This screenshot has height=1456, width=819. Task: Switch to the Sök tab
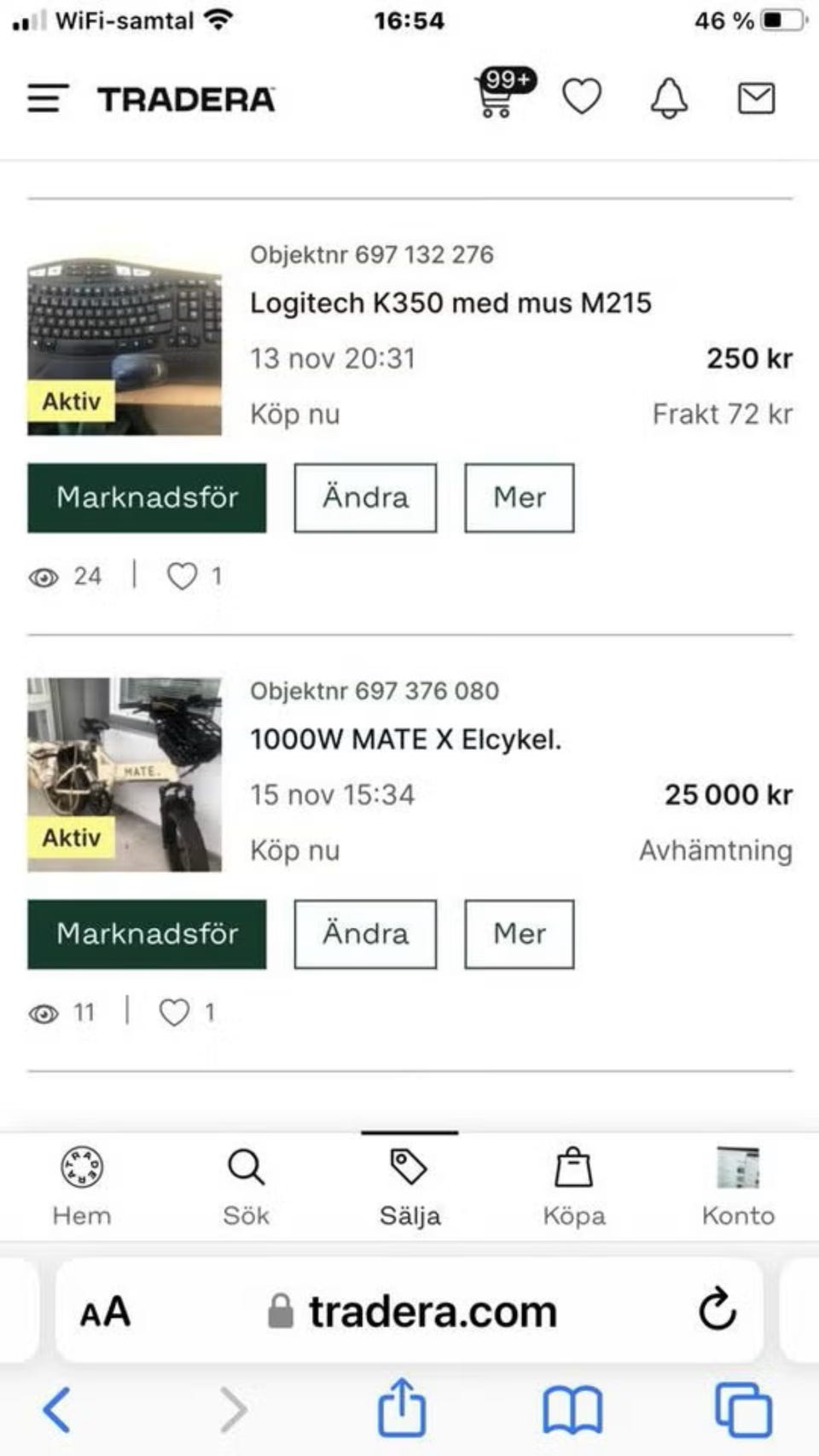tap(246, 1186)
